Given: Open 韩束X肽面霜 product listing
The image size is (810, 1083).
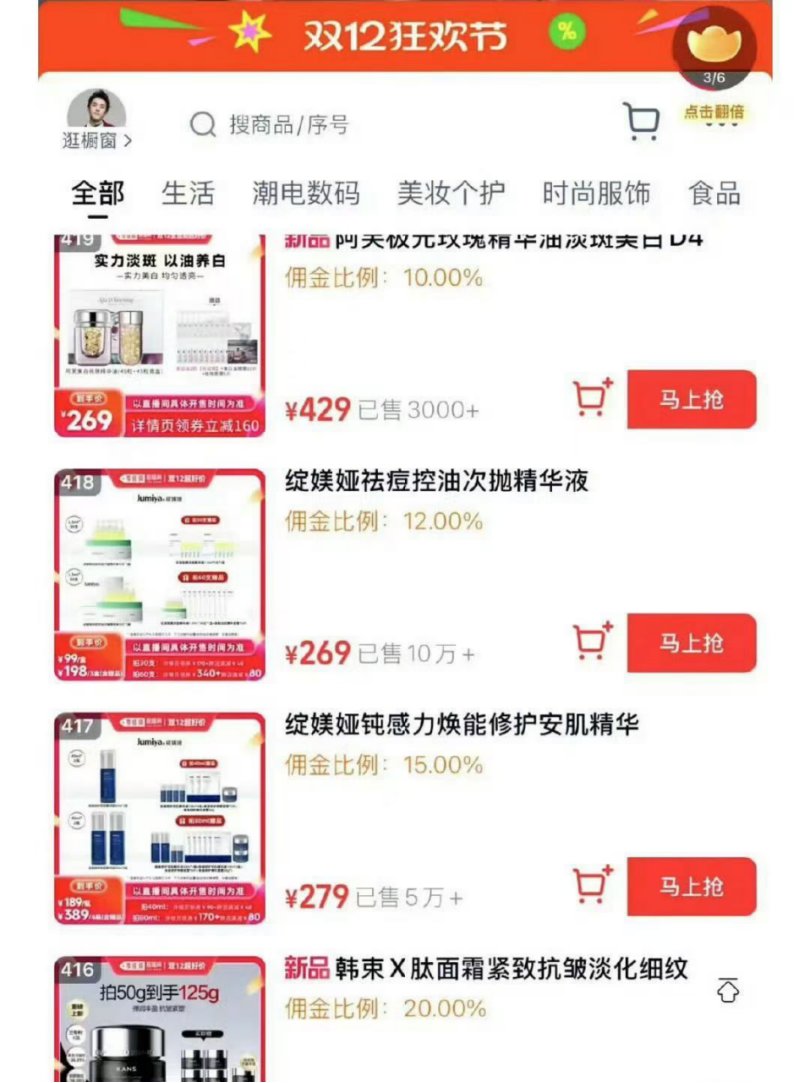Looking at the screenshot, I should (x=487, y=969).
